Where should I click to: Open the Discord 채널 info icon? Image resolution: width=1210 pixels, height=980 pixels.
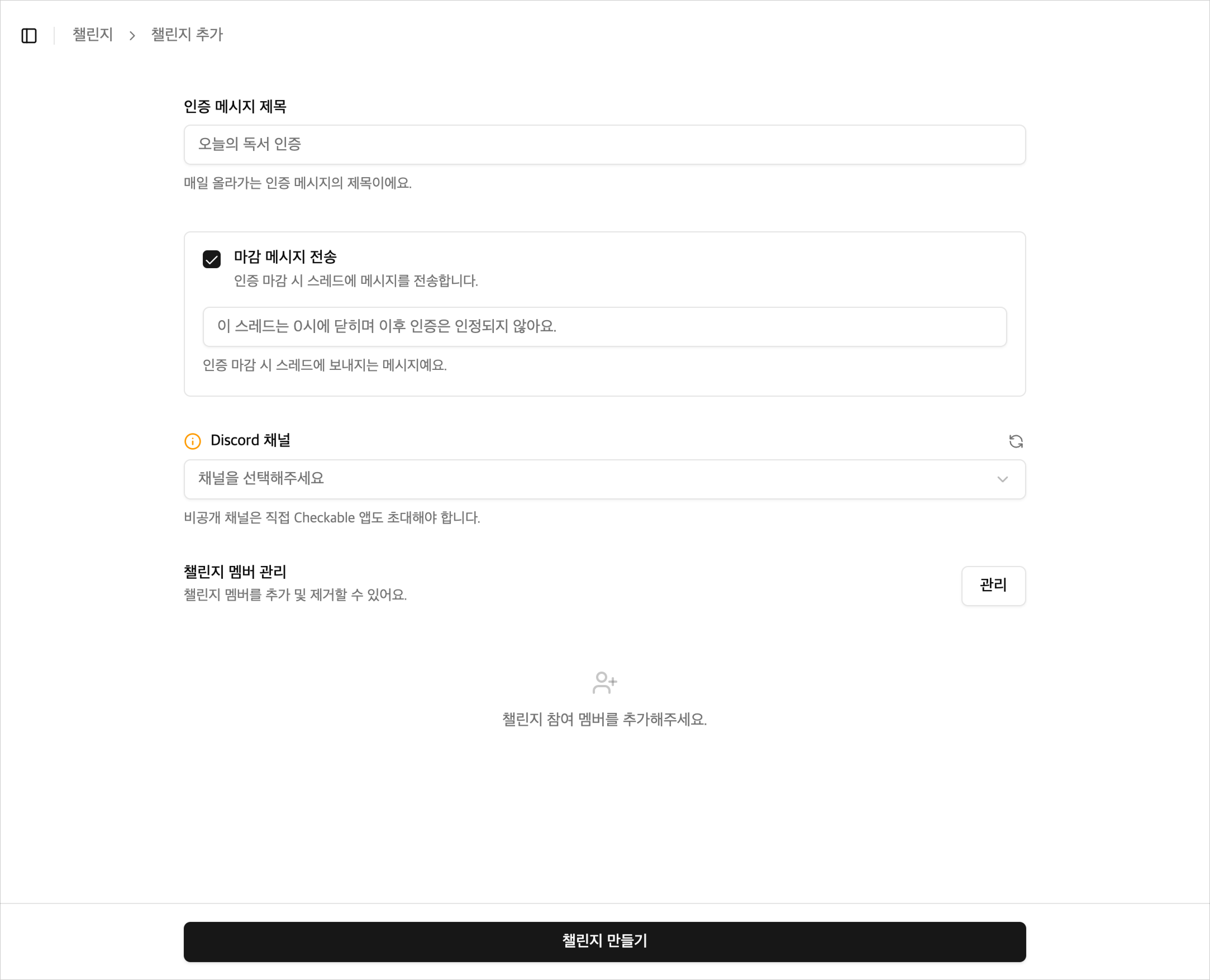pyautogui.click(x=192, y=441)
